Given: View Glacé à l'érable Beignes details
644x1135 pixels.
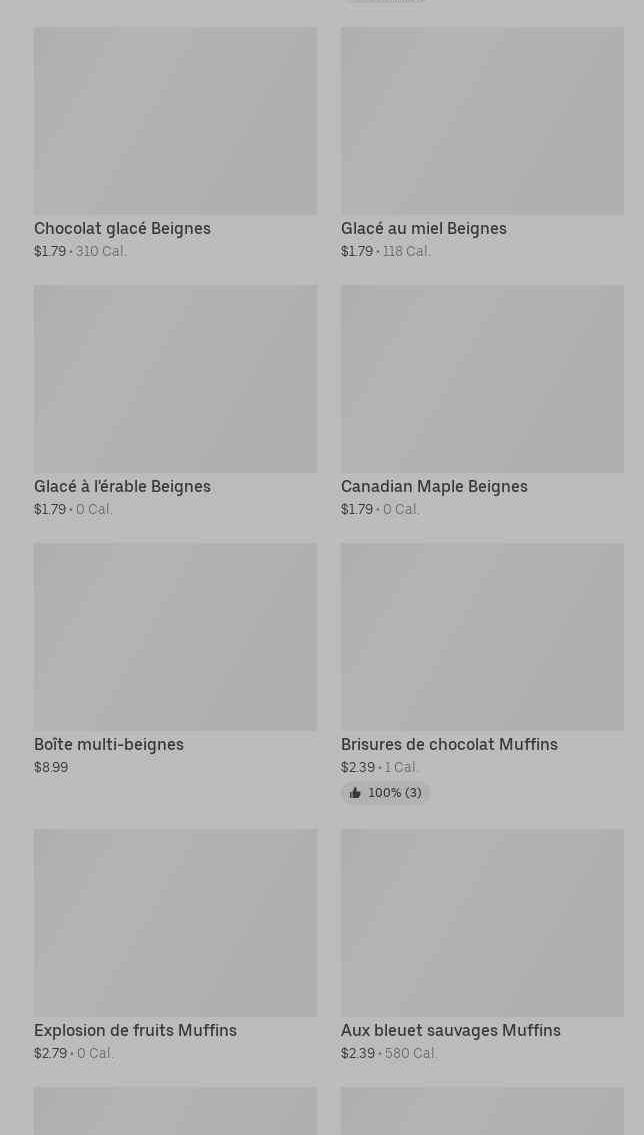Looking at the screenshot, I should point(175,380).
